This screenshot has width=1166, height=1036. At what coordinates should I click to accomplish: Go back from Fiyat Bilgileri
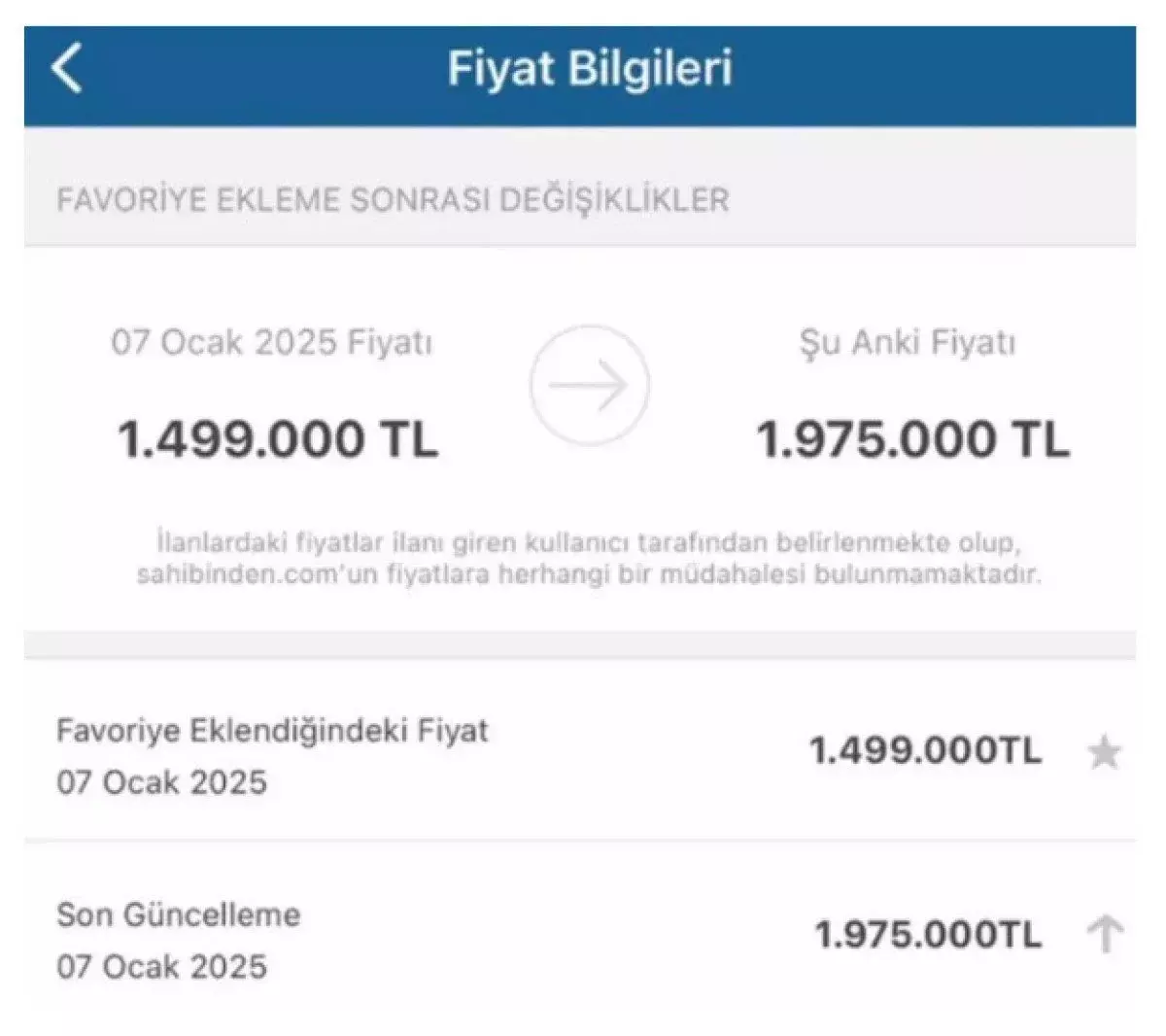pos(66,70)
